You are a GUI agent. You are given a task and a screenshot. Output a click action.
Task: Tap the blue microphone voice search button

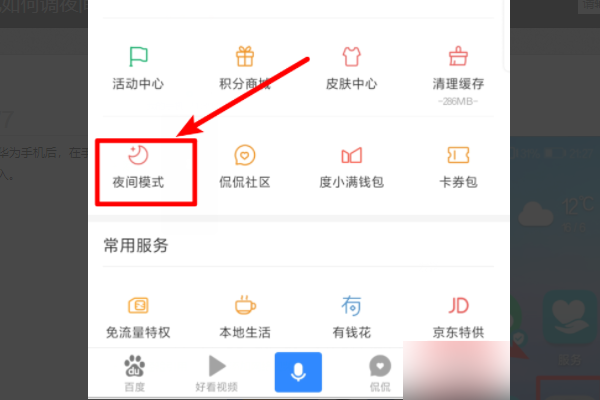point(298,373)
